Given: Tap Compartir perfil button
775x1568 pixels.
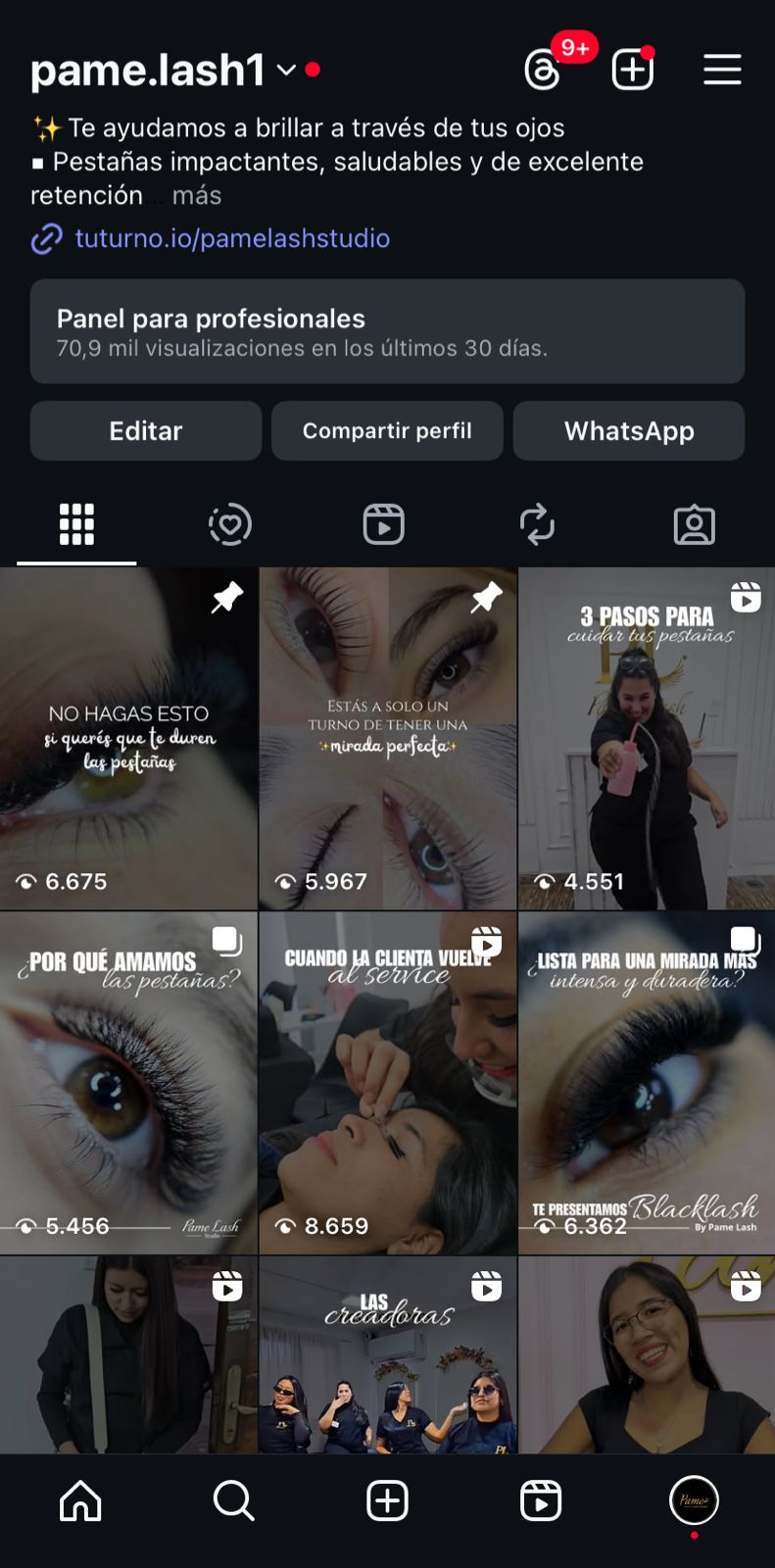Looking at the screenshot, I should (387, 431).
